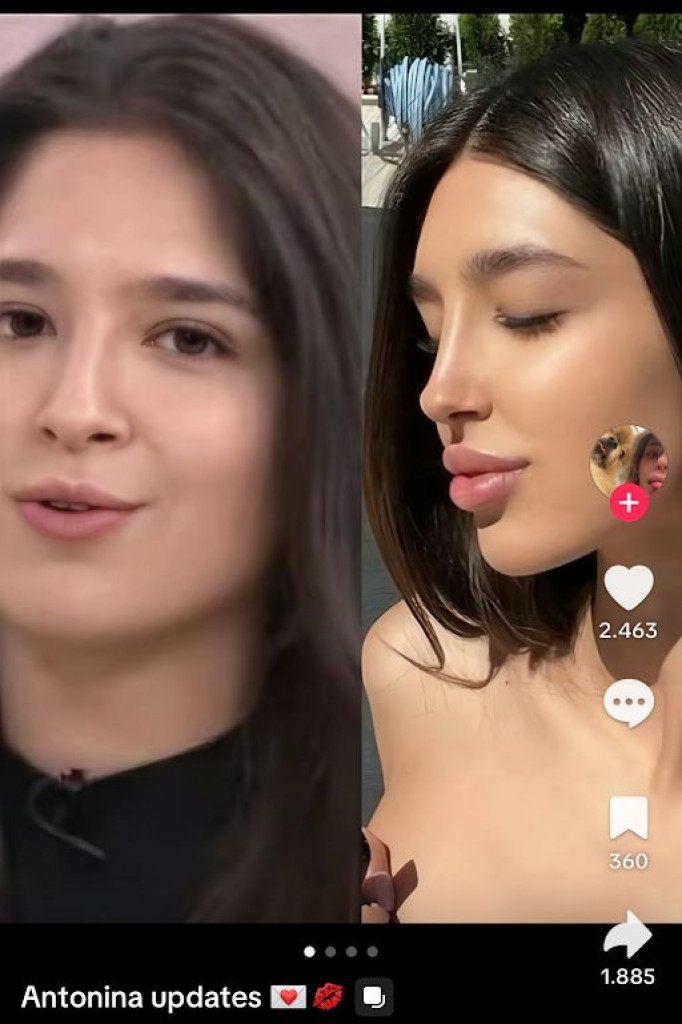Save the post with the bookmark icon
Viewport: 682px width, 1024px height.
tap(629, 818)
